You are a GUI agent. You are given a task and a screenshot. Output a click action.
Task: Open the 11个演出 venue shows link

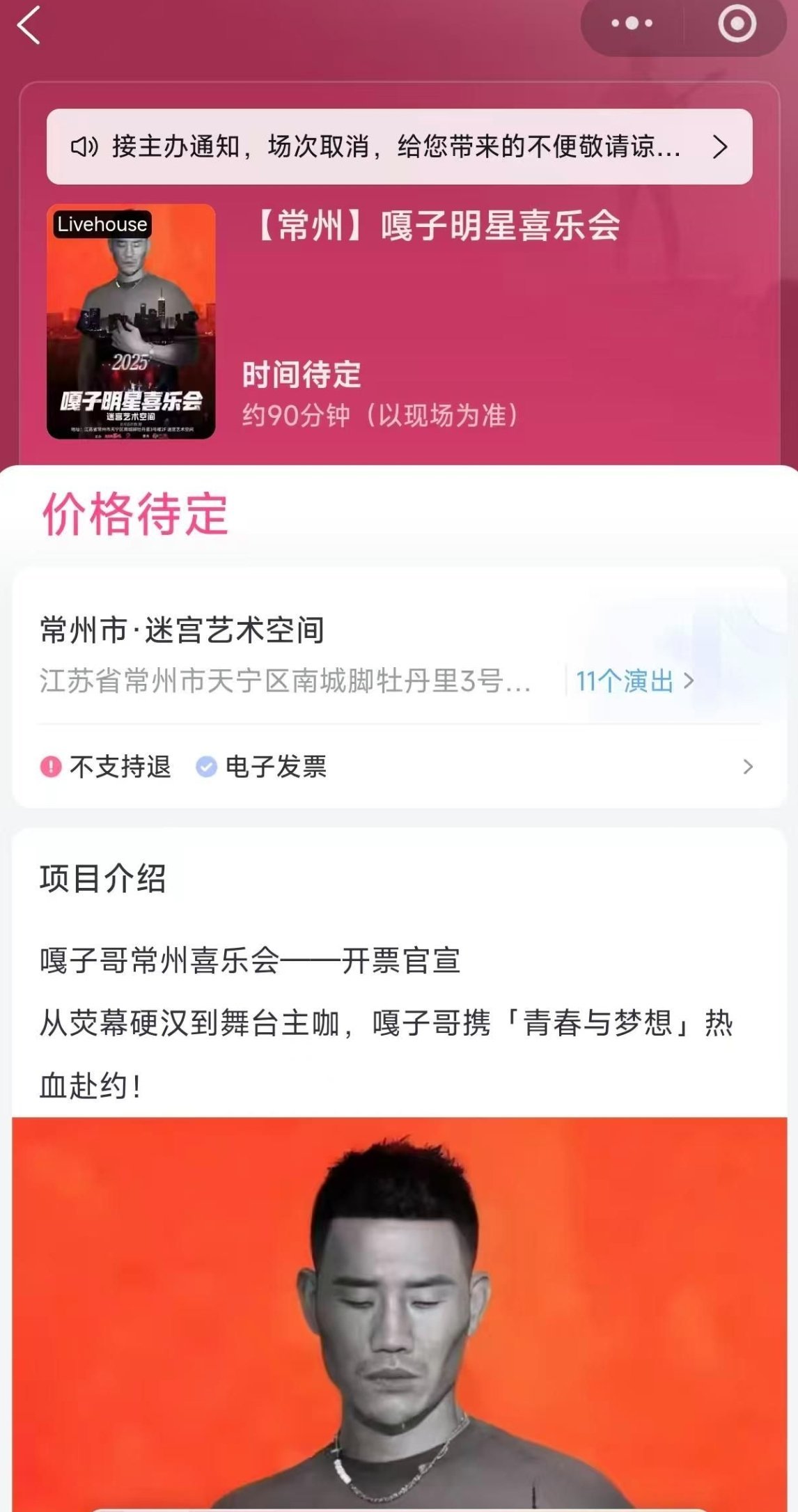click(634, 680)
